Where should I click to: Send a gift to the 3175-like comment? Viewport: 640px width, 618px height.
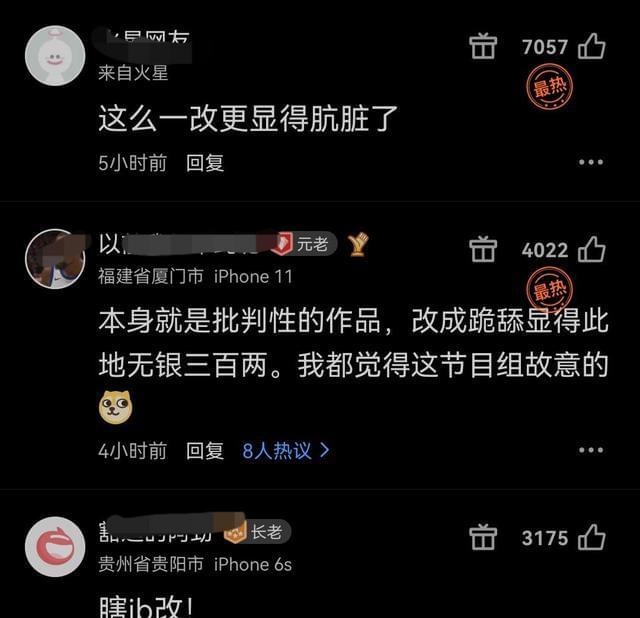pos(483,538)
